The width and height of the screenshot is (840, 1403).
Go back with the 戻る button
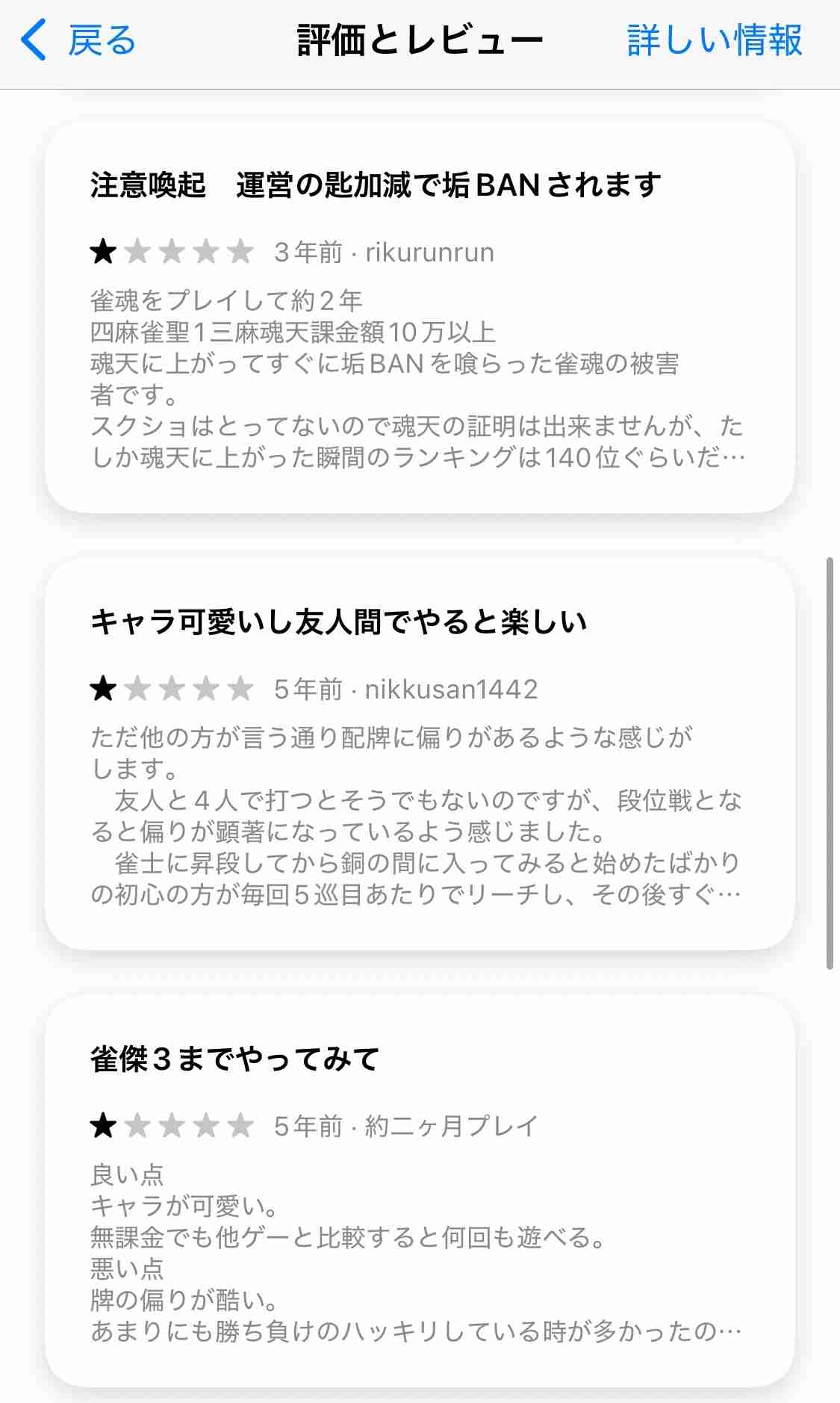coord(78,40)
